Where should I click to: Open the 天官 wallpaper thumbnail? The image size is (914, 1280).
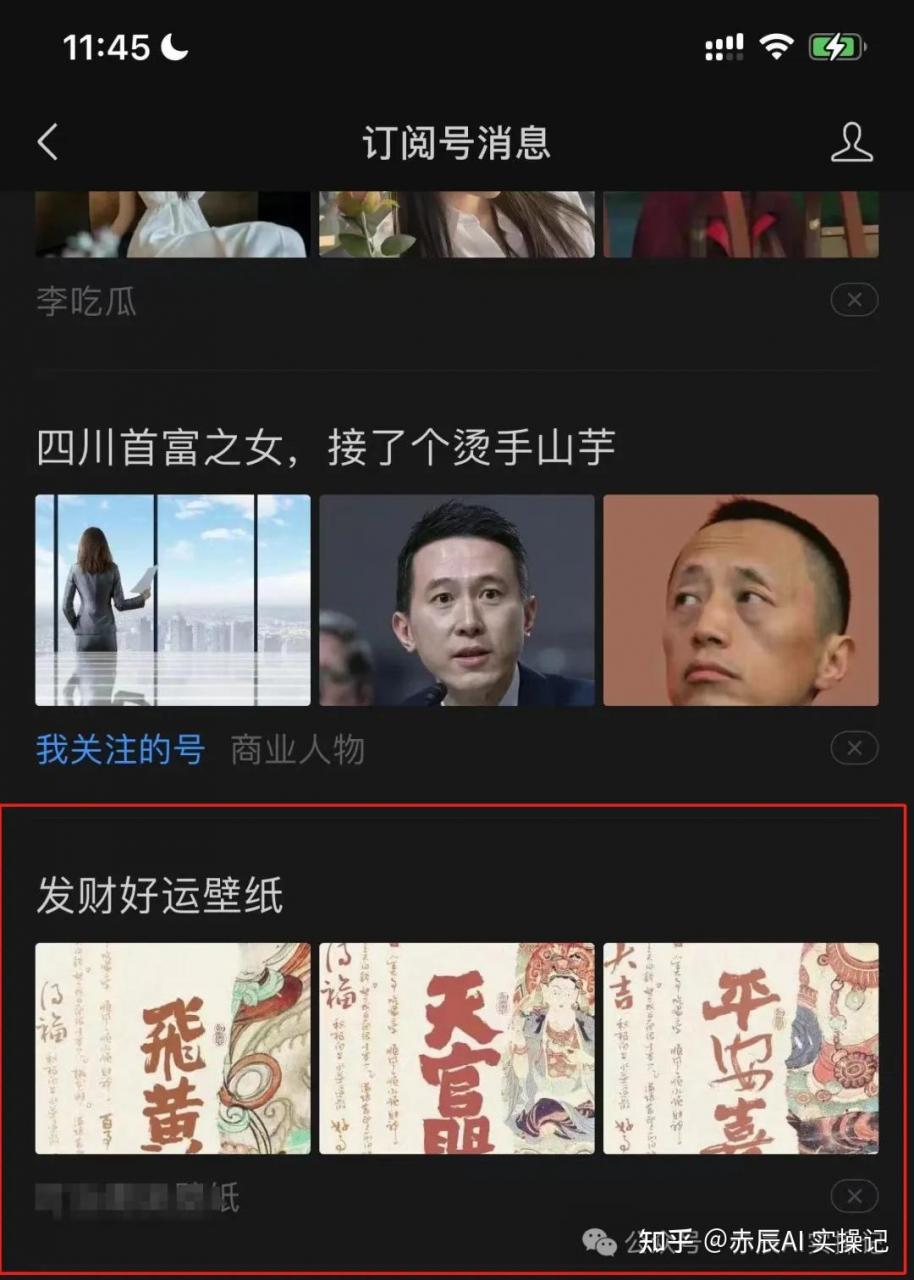point(457,1048)
